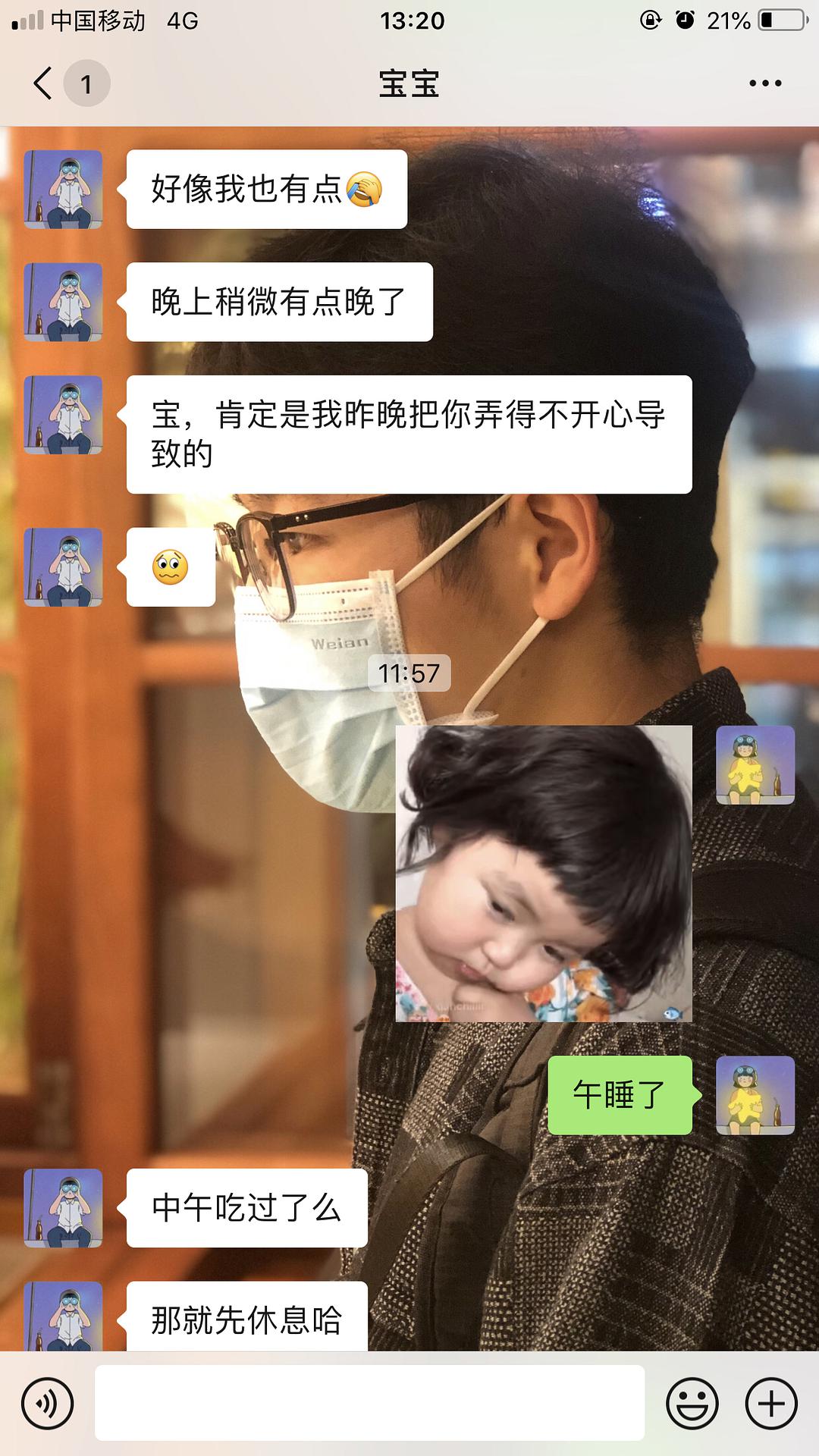Switch to voice message input
This screenshot has width=819, height=1456.
(48, 1404)
